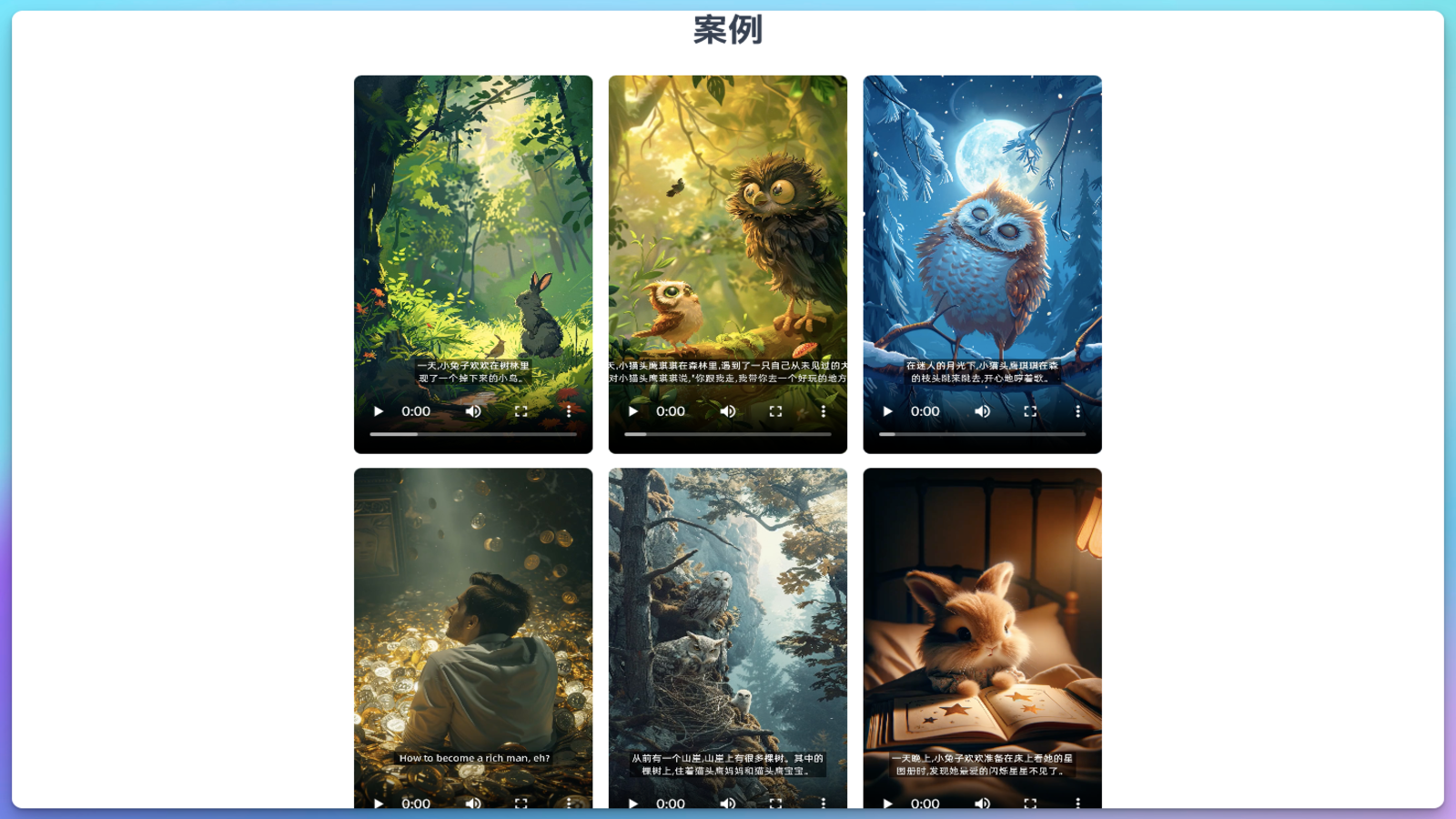Enter fullscreen on rabbit in forest video
Viewport: 1456px width, 819px height.
[521, 411]
